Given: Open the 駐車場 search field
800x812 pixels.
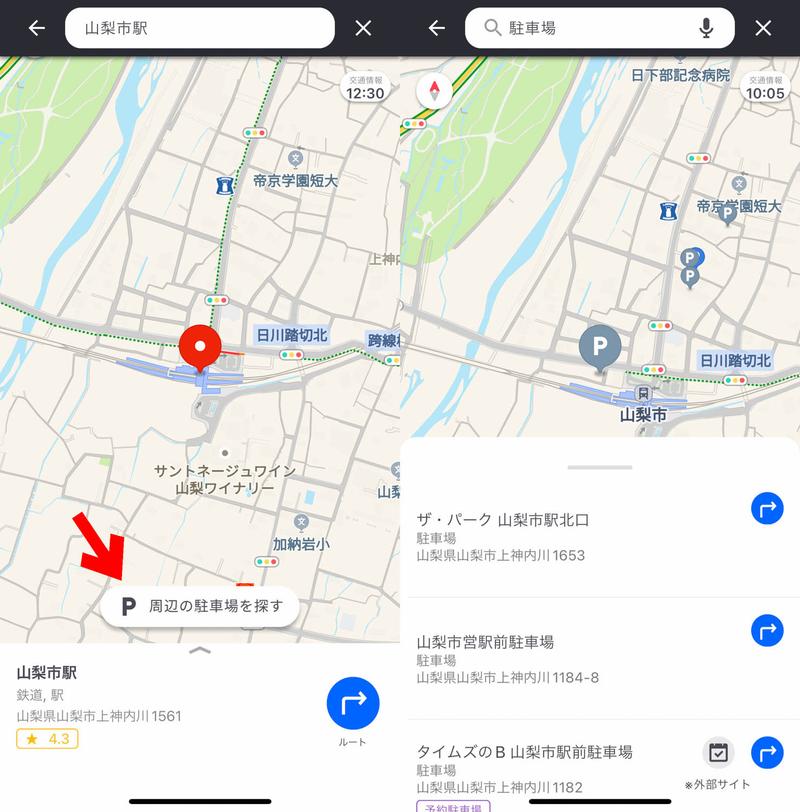Looking at the screenshot, I should click(590, 28).
